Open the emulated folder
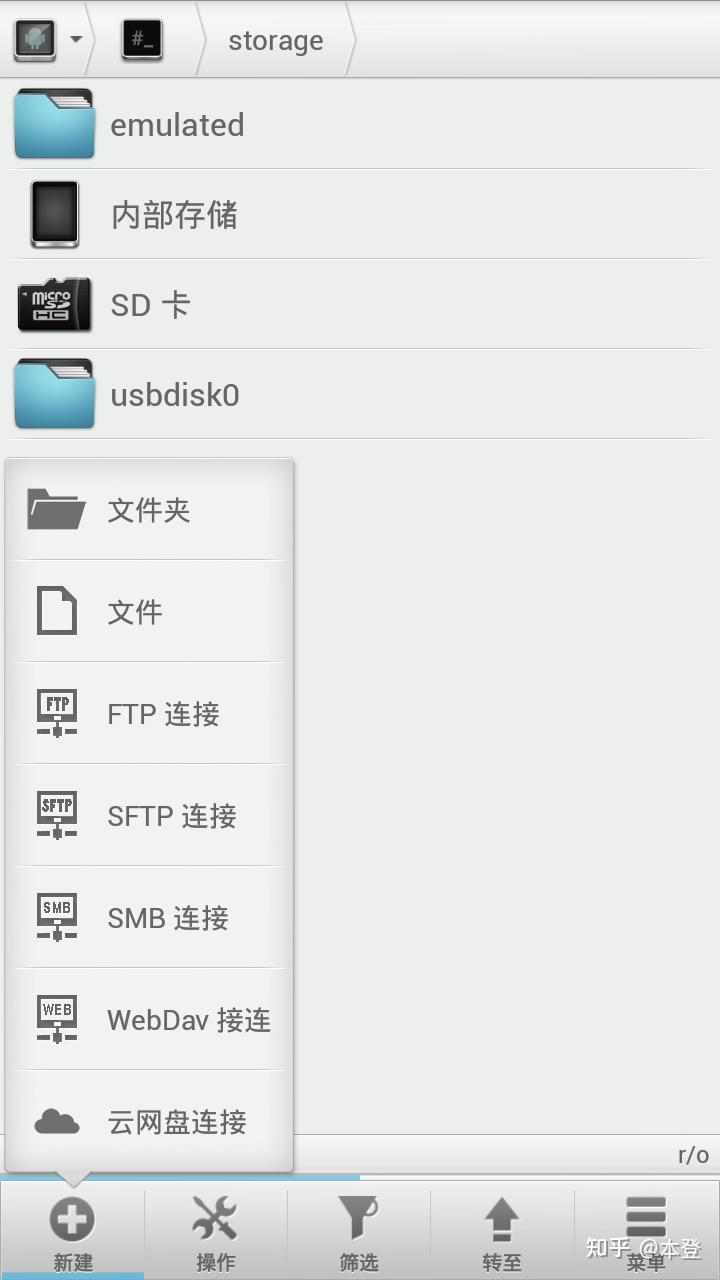The width and height of the screenshot is (720, 1280). pos(176,125)
